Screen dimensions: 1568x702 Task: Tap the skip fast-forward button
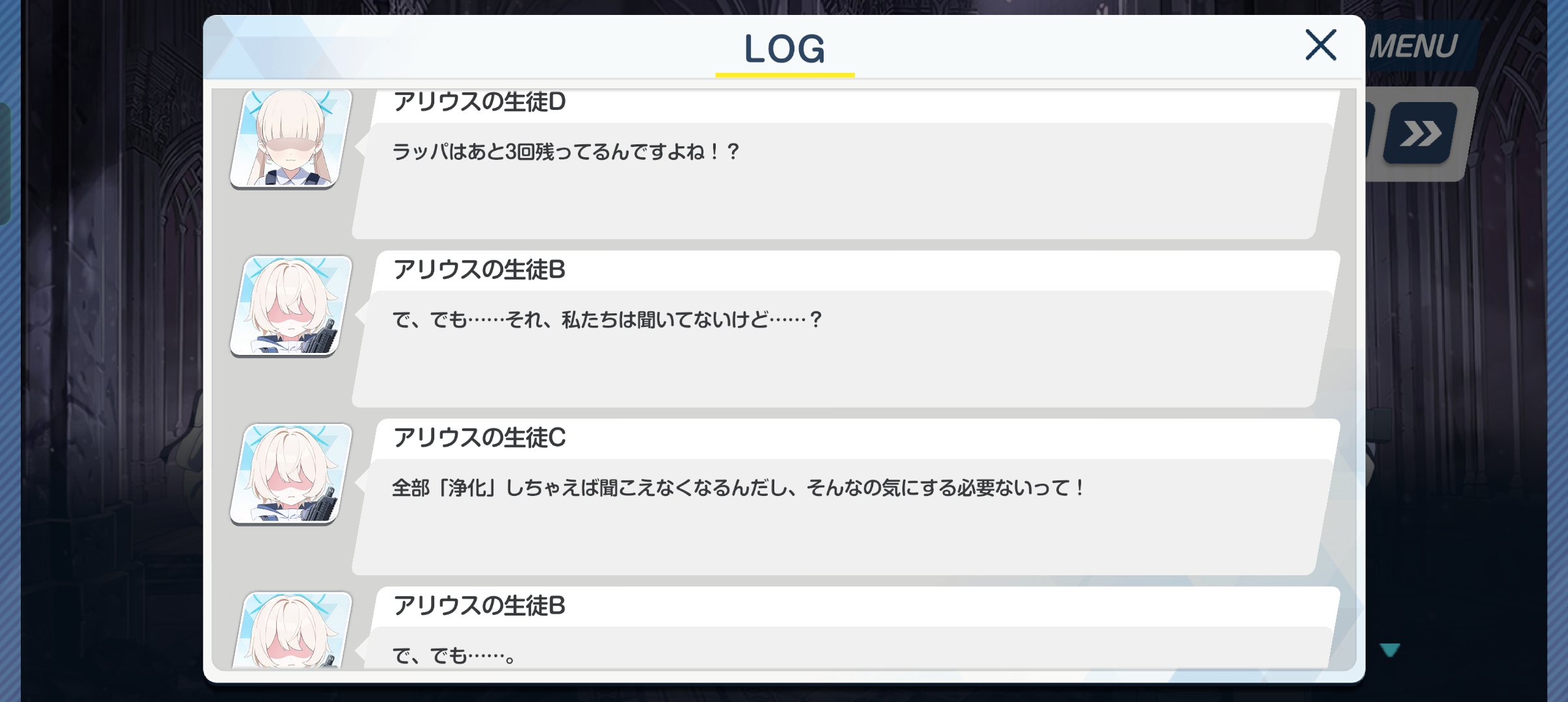1420,134
